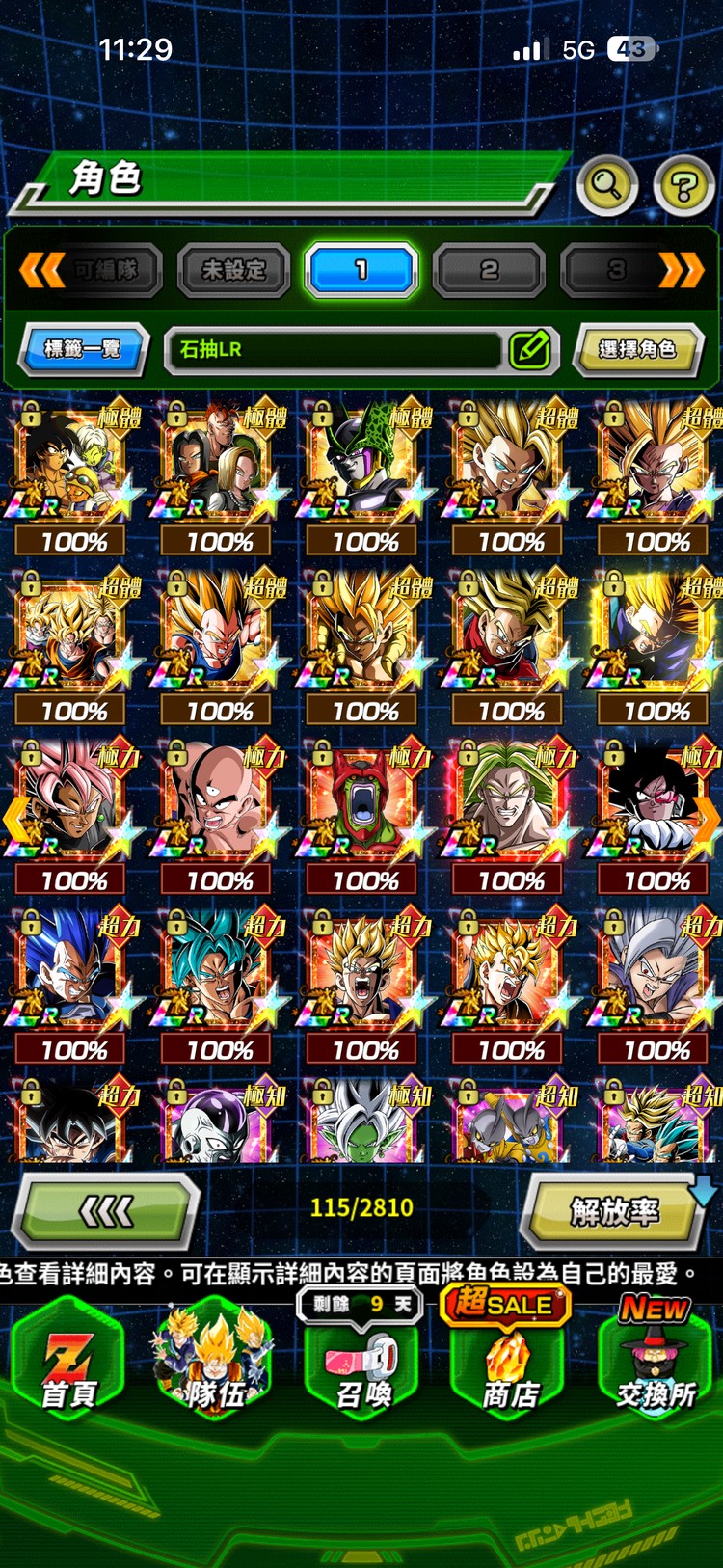Image resolution: width=723 pixels, height=1568 pixels.
Task: Tap the left orange tab arrows
Action: [x=41, y=271]
